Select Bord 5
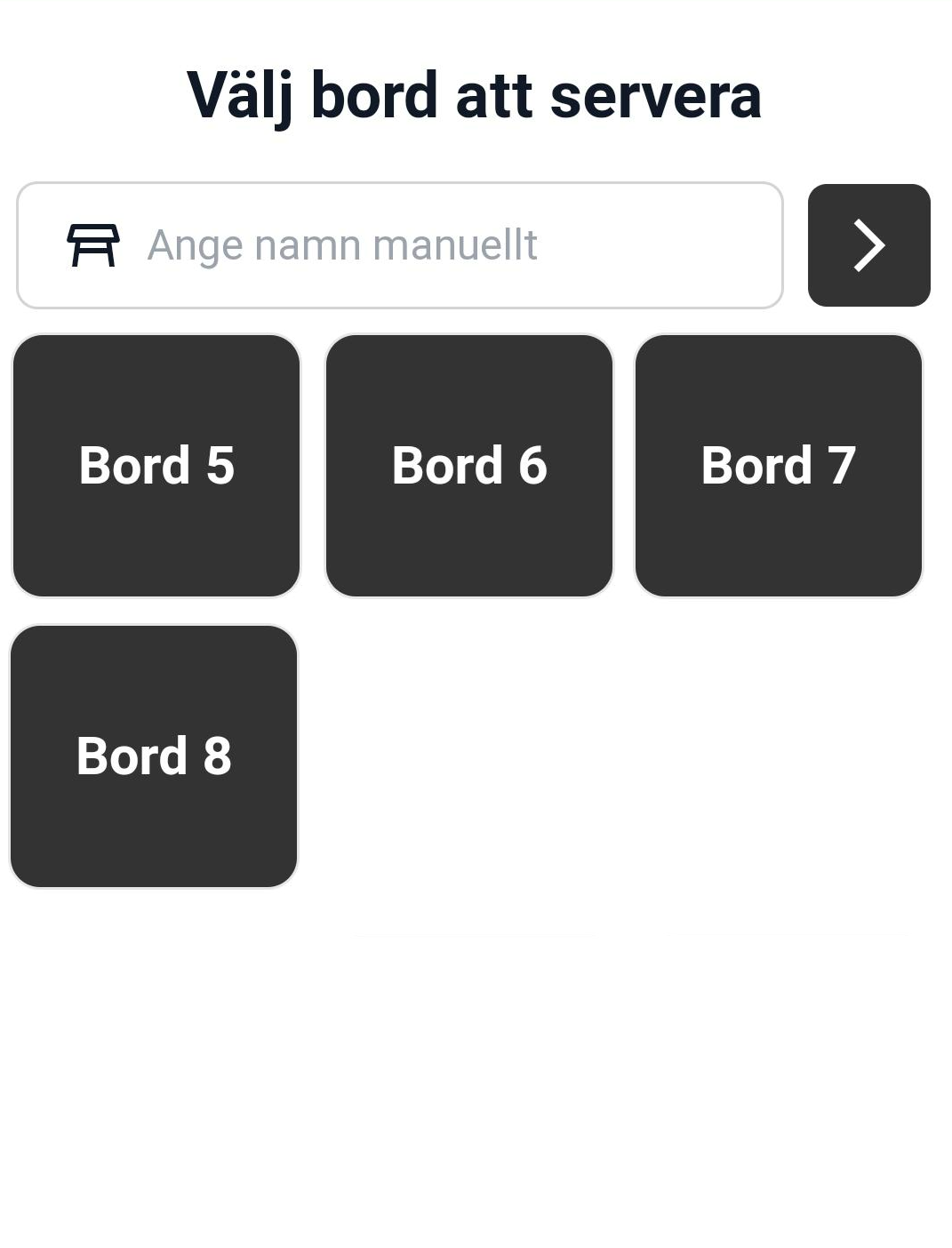Screen dimensions: 952x1248 [x=156, y=466]
